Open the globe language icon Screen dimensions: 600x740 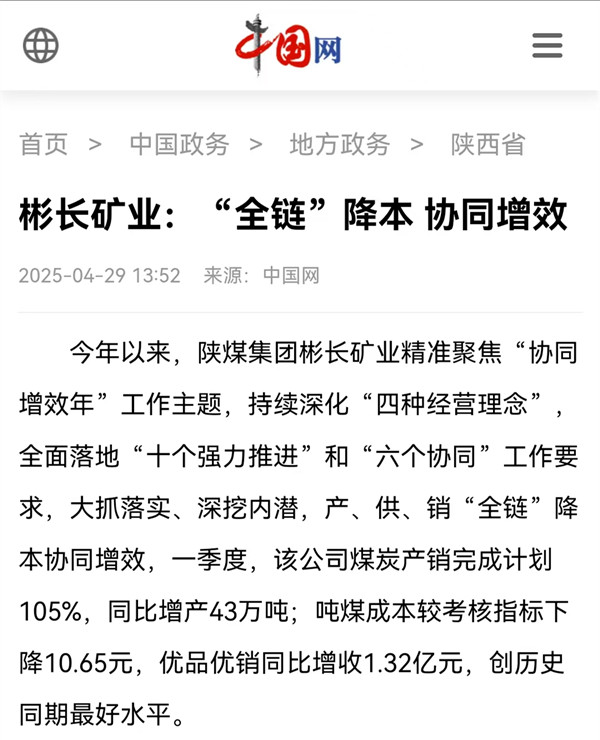[x=41, y=45]
